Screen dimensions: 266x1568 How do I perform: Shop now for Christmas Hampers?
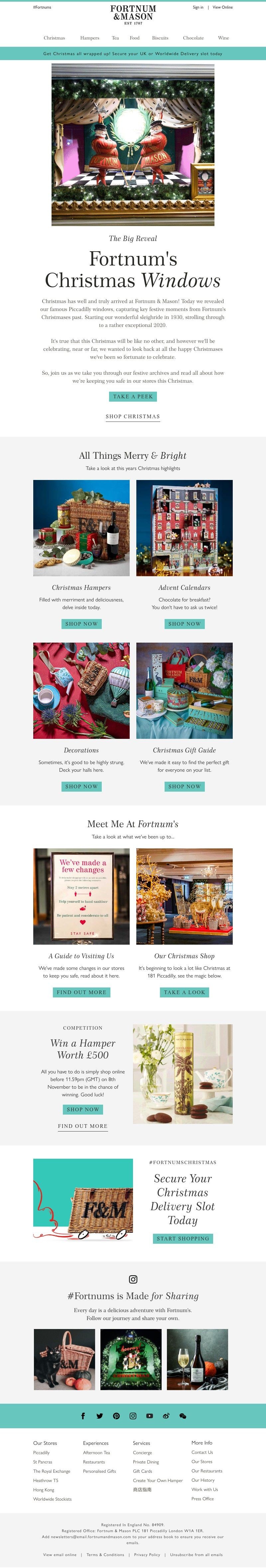pyautogui.click(x=81, y=624)
